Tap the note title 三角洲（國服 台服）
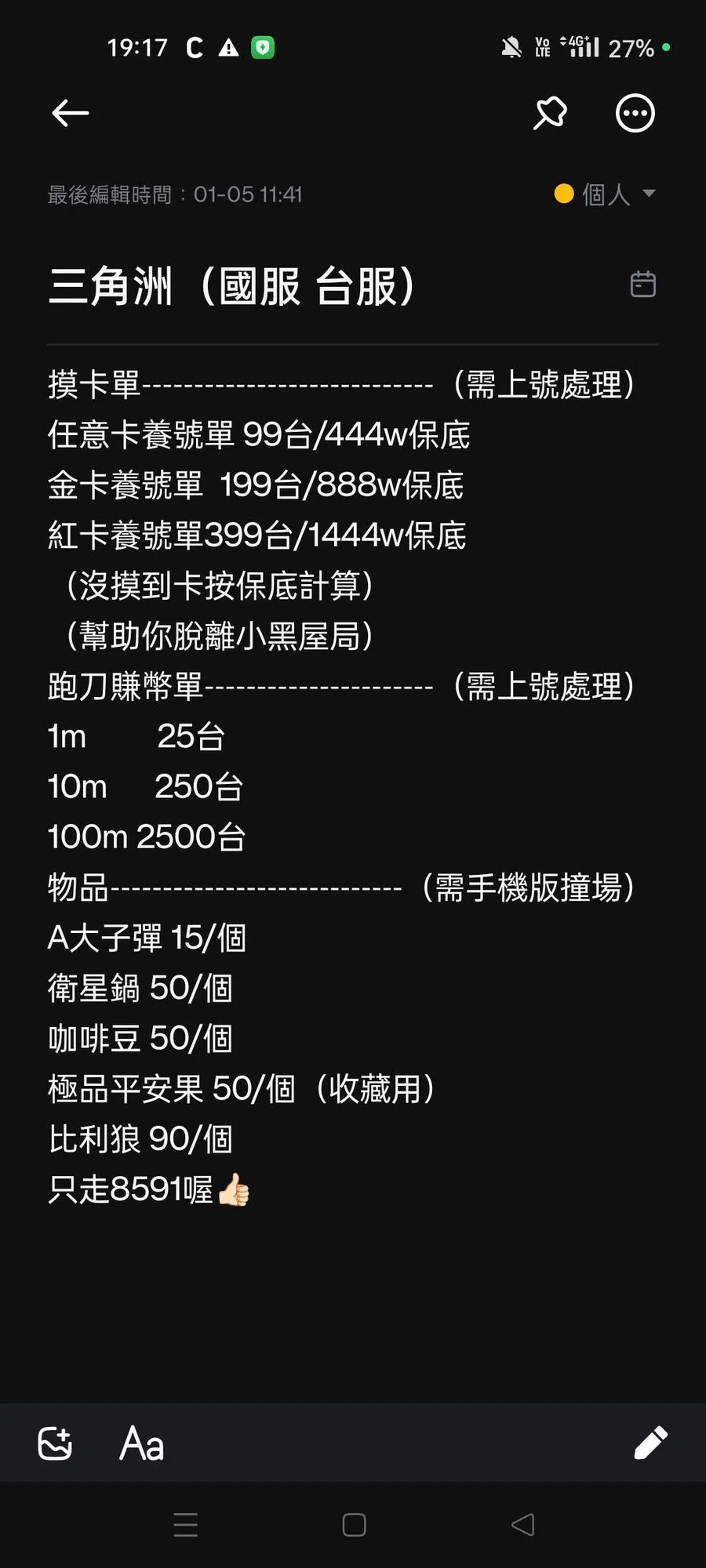The height and width of the screenshot is (1568, 706). click(x=231, y=286)
